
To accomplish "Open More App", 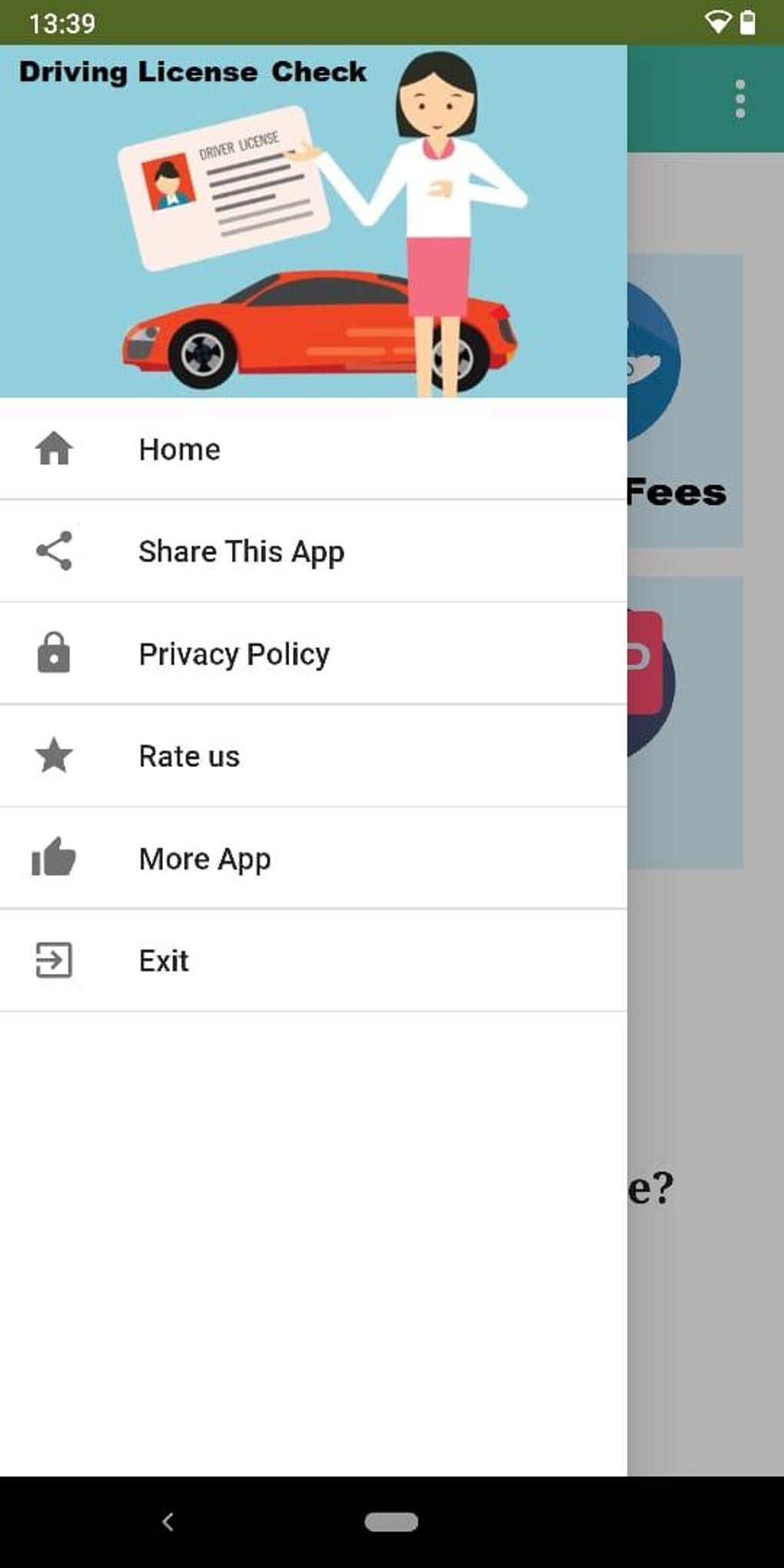I will [x=204, y=859].
